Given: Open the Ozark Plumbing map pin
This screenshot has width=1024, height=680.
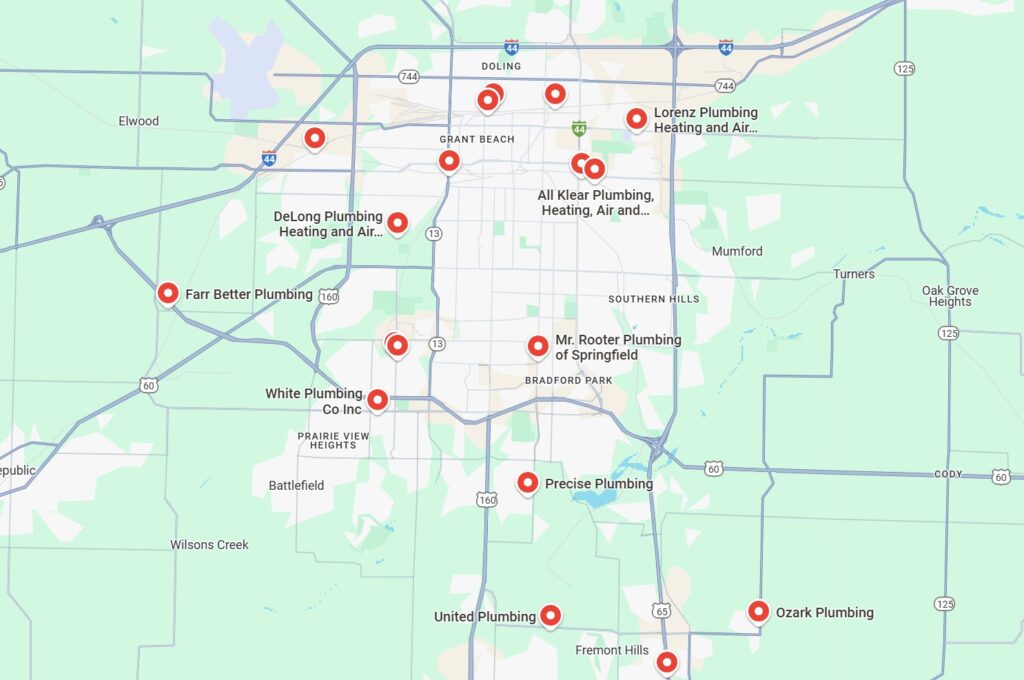Looking at the screenshot, I should (x=759, y=611).
